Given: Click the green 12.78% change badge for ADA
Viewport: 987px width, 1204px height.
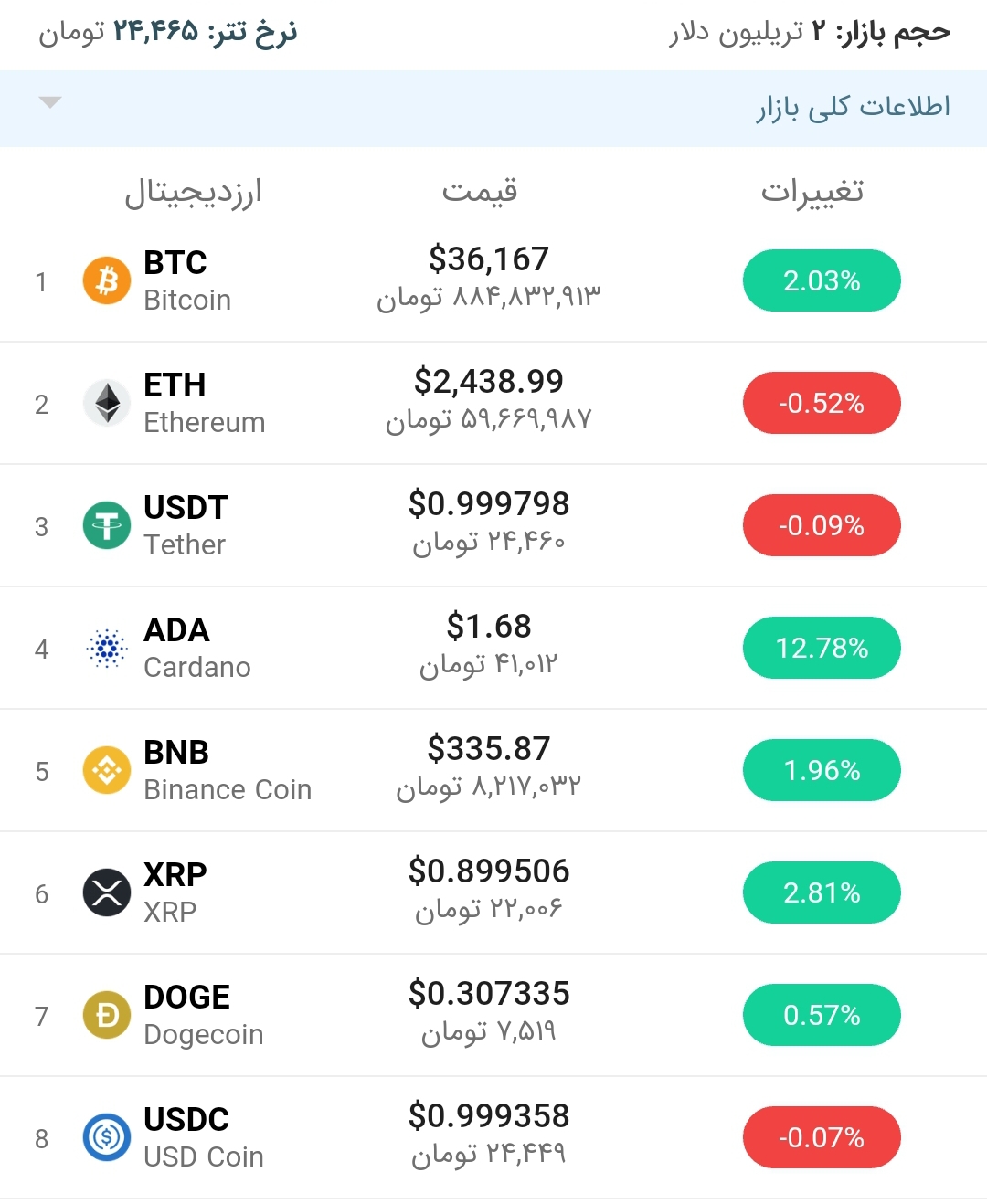Looking at the screenshot, I should click(x=821, y=648).
